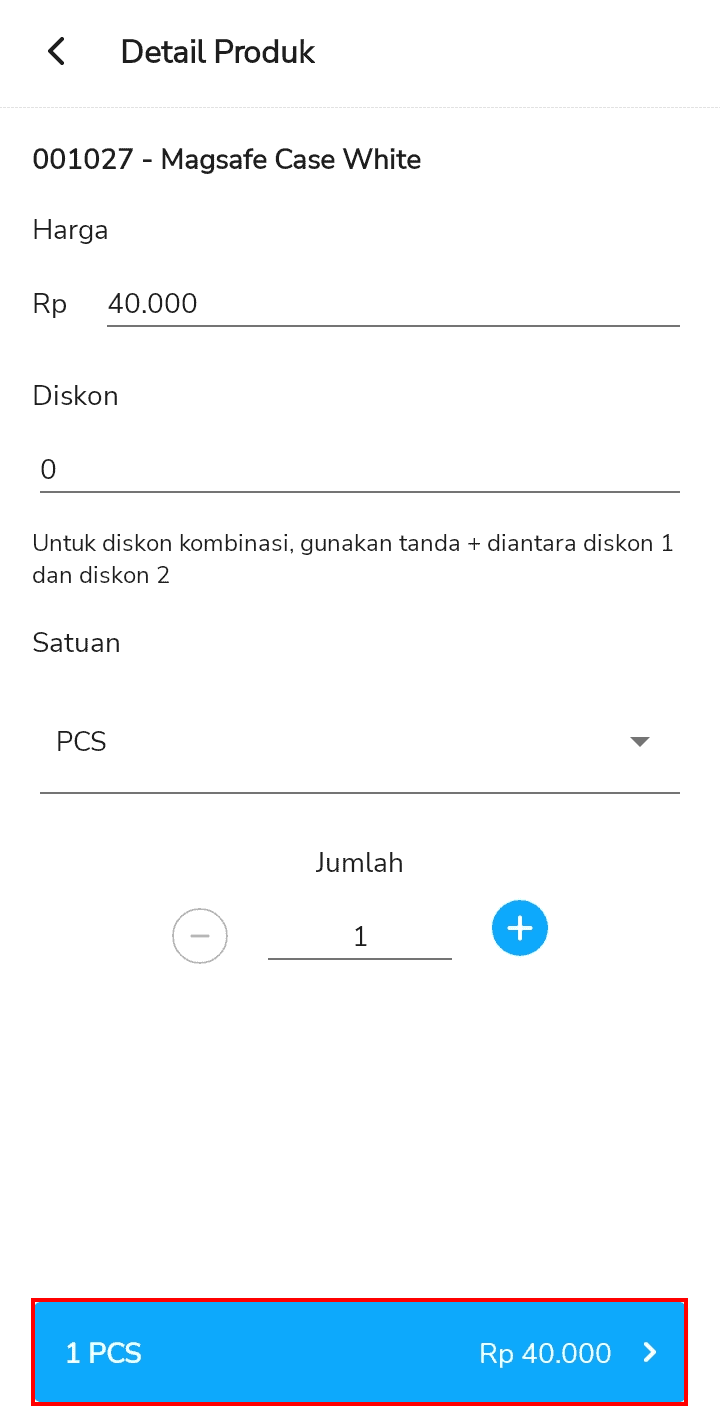Go back from Detail Produk
The width and height of the screenshot is (720, 1421).
(x=56, y=51)
